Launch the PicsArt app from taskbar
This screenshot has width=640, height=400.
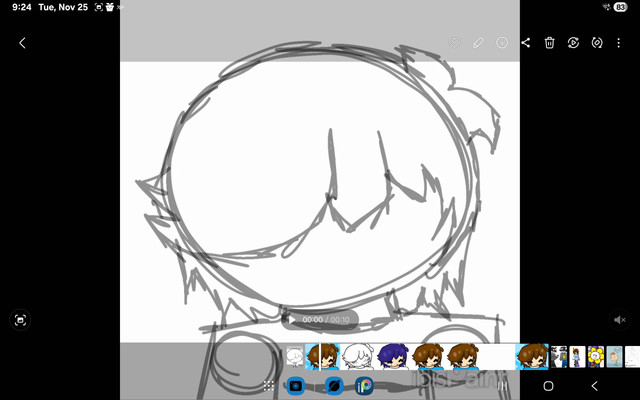pyautogui.click(x=365, y=385)
